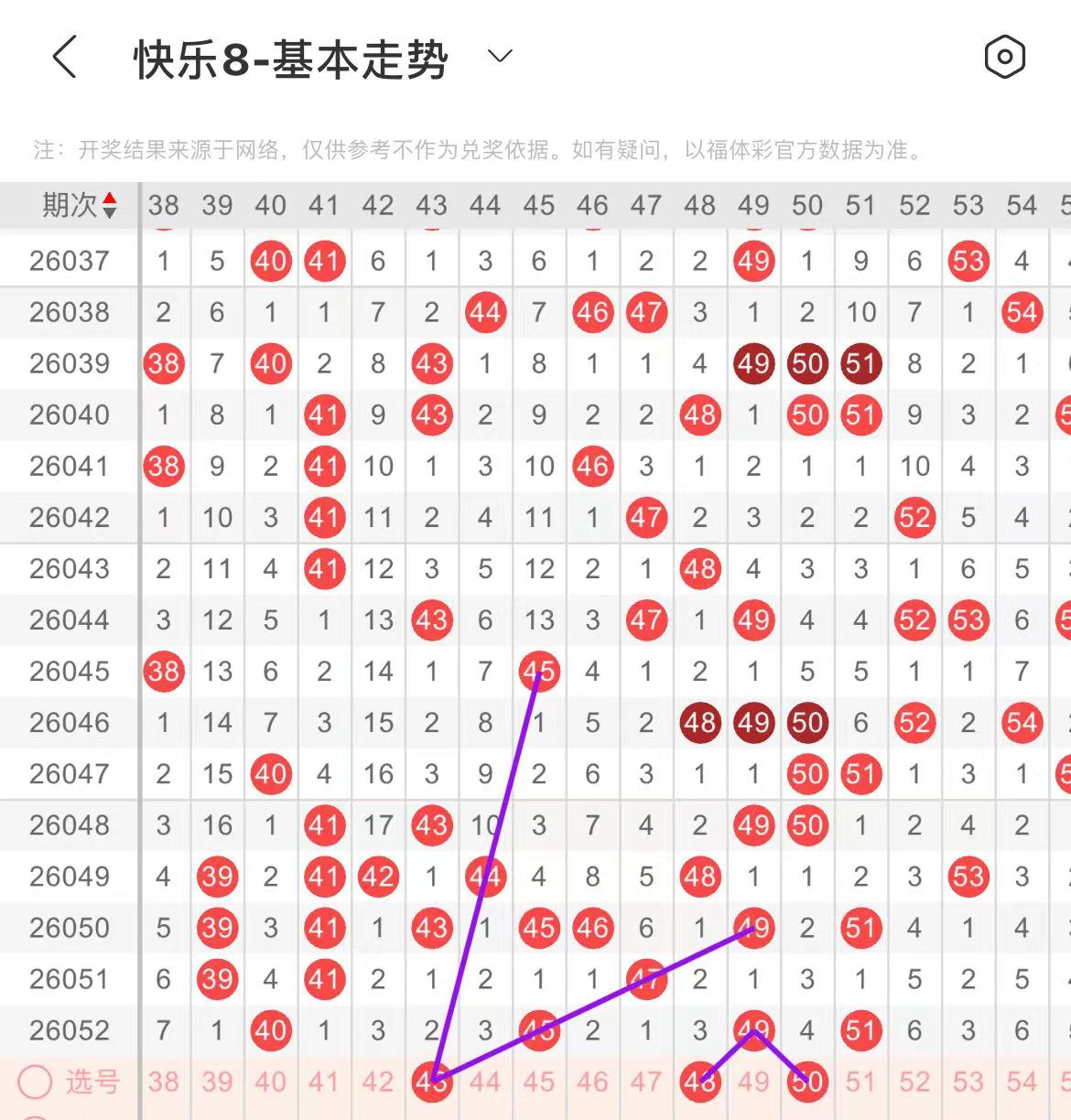
Task: Expand the 快乐8-基本走势 chart type dropdown
Action: click(500, 57)
